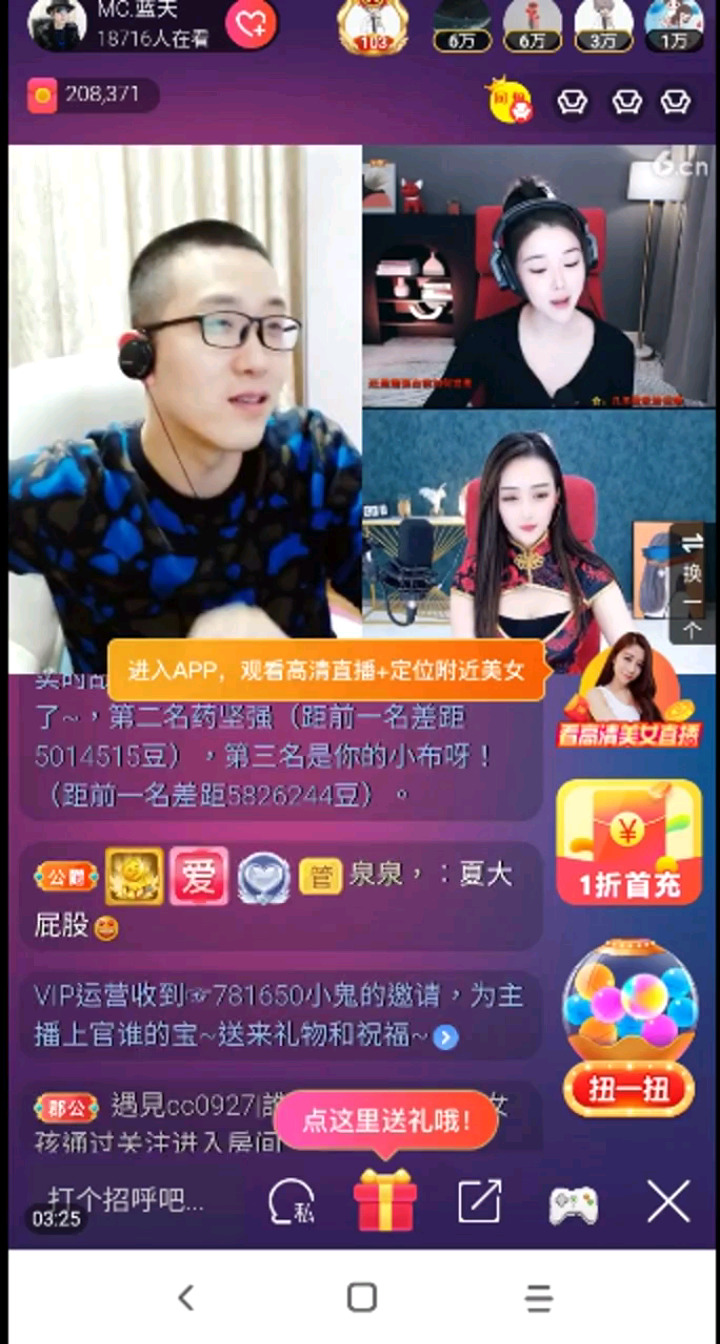The height and width of the screenshot is (1344, 720).
Task: Go to the system home screen
Action: click(x=361, y=1298)
